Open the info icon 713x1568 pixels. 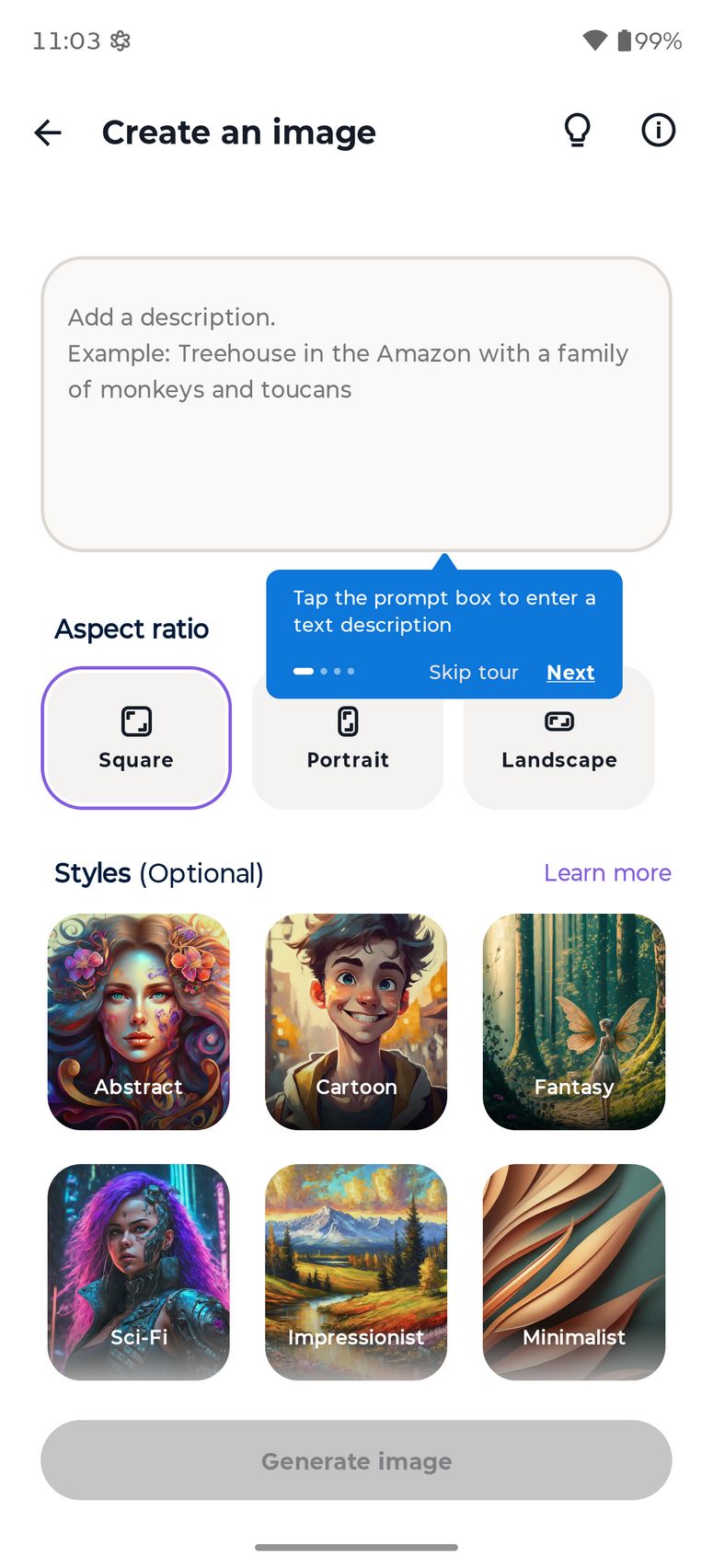click(658, 131)
